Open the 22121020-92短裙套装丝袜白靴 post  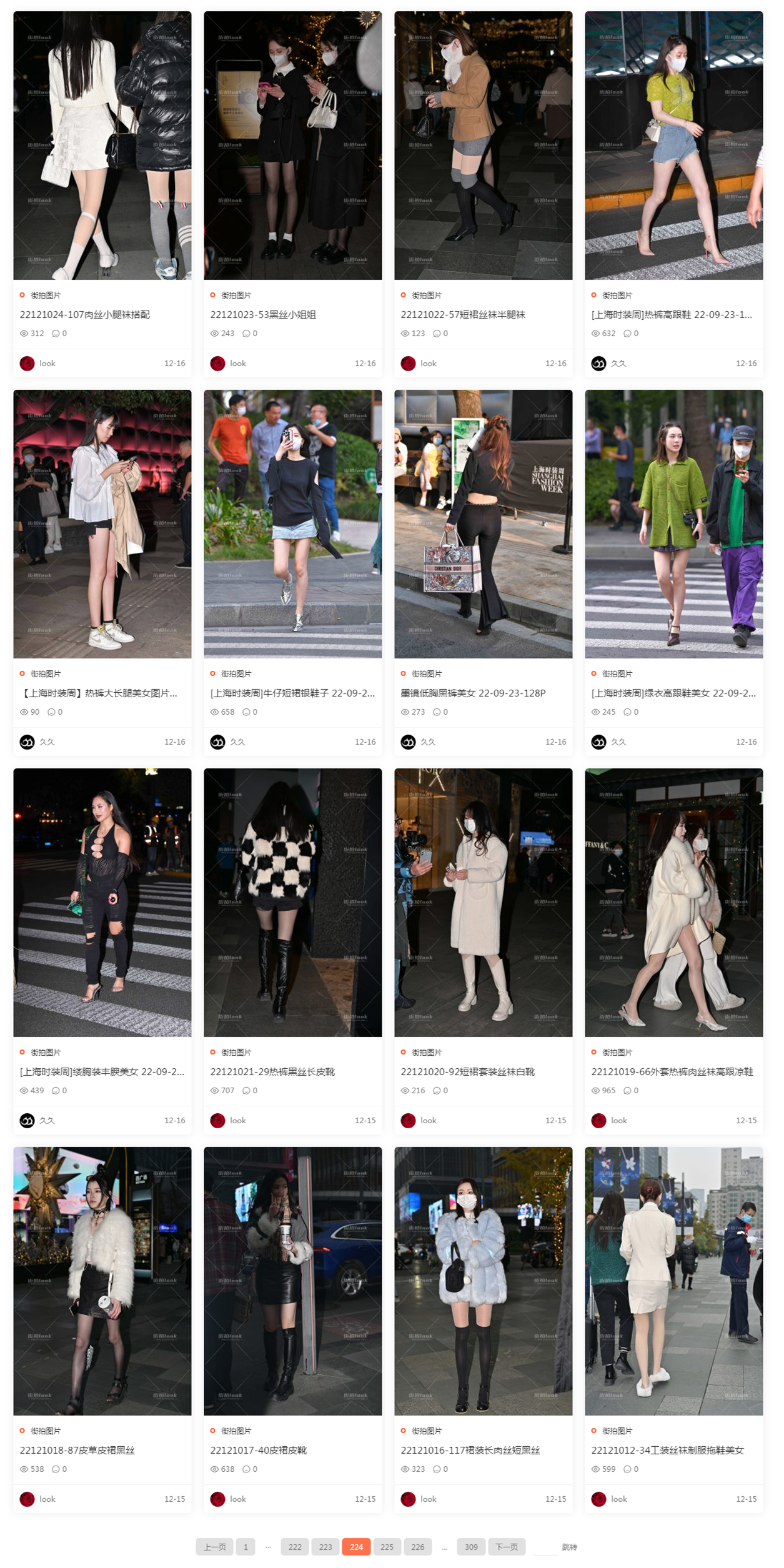[x=467, y=1072]
